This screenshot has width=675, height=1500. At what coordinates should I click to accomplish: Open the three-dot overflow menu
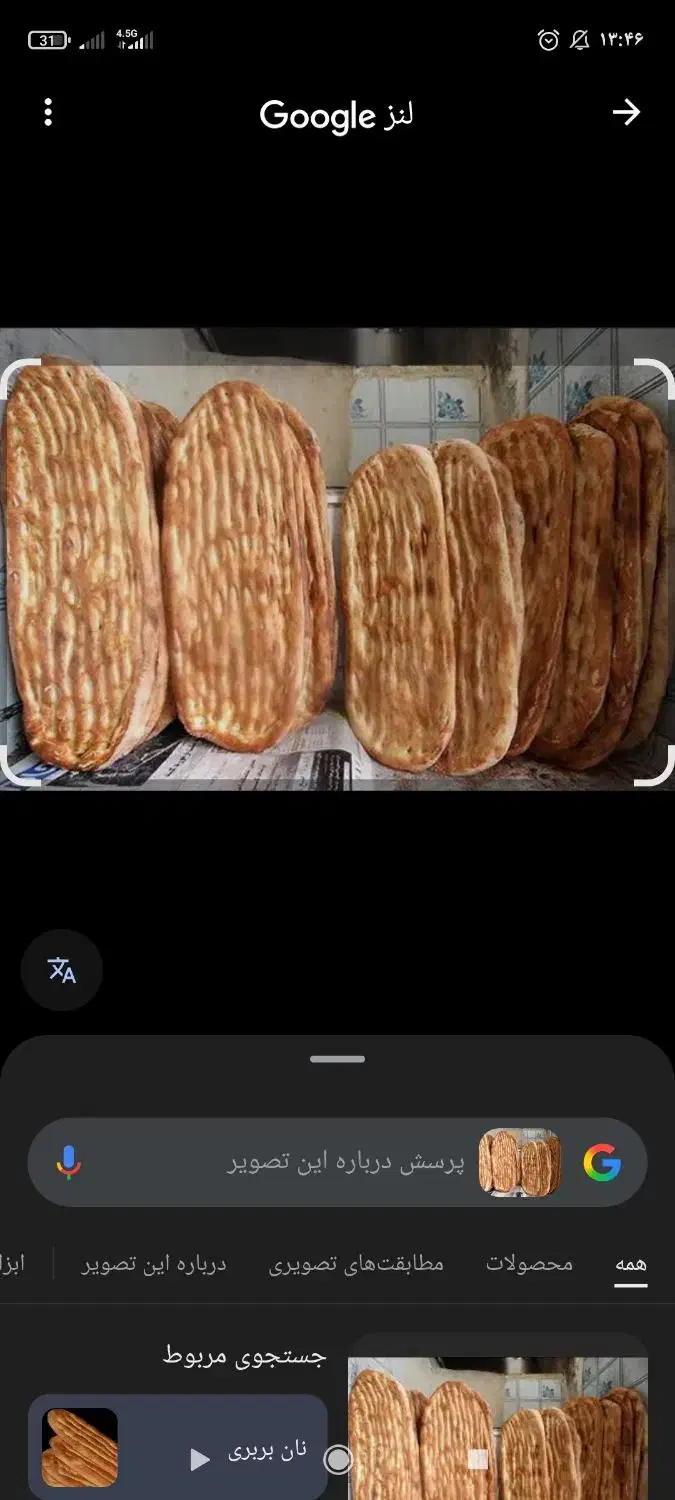click(48, 113)
